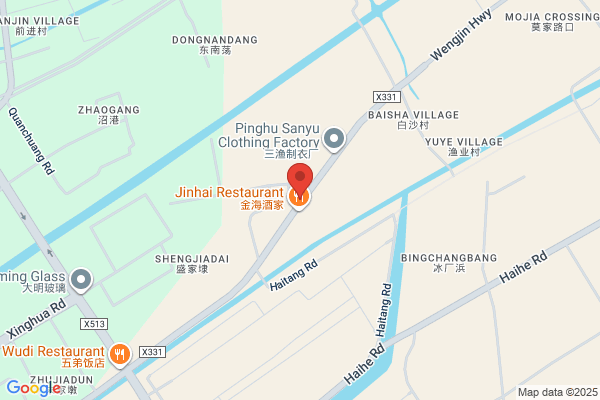The image size is (600, 400).
Task: Open Wudi Restaurant place marker
Action: [120, 355]
